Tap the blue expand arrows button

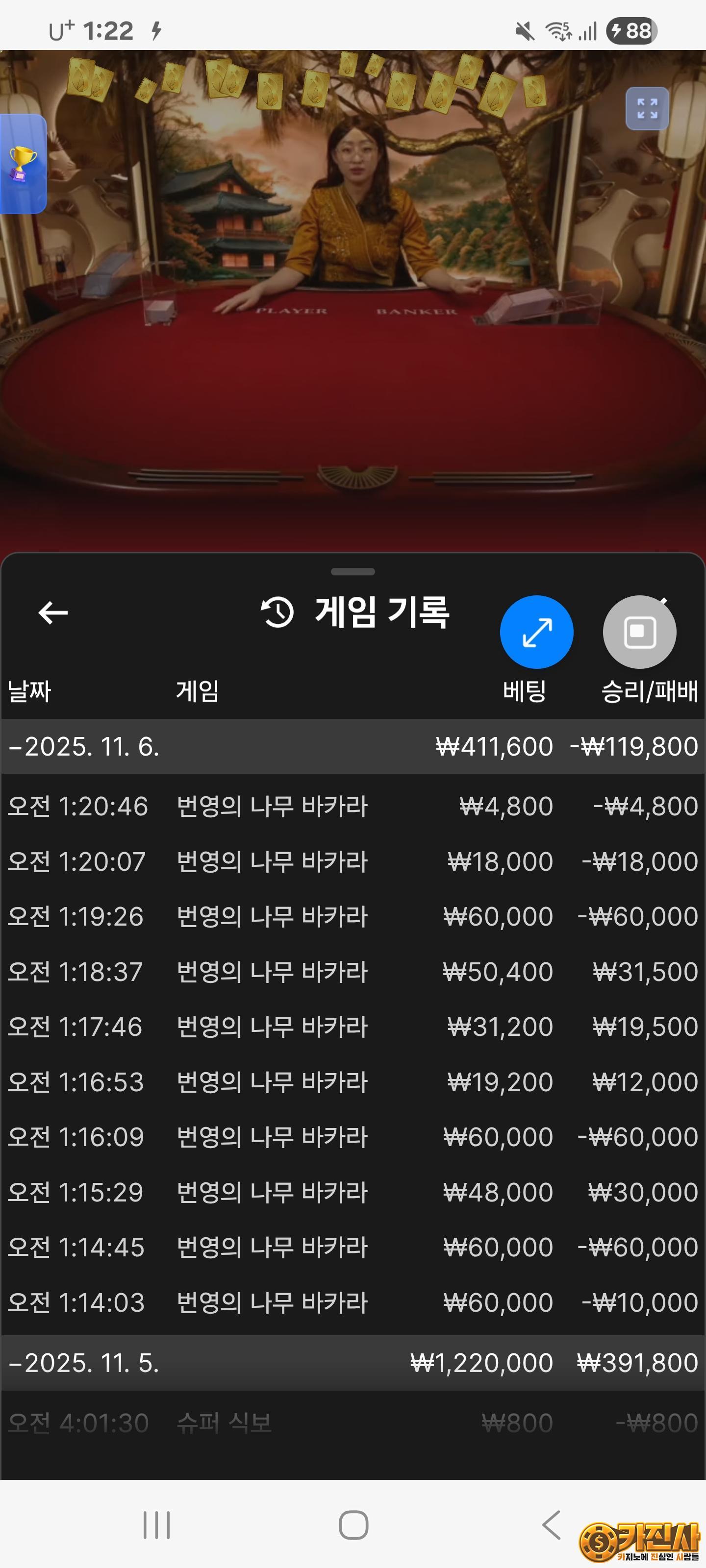[x=536, y=632]
